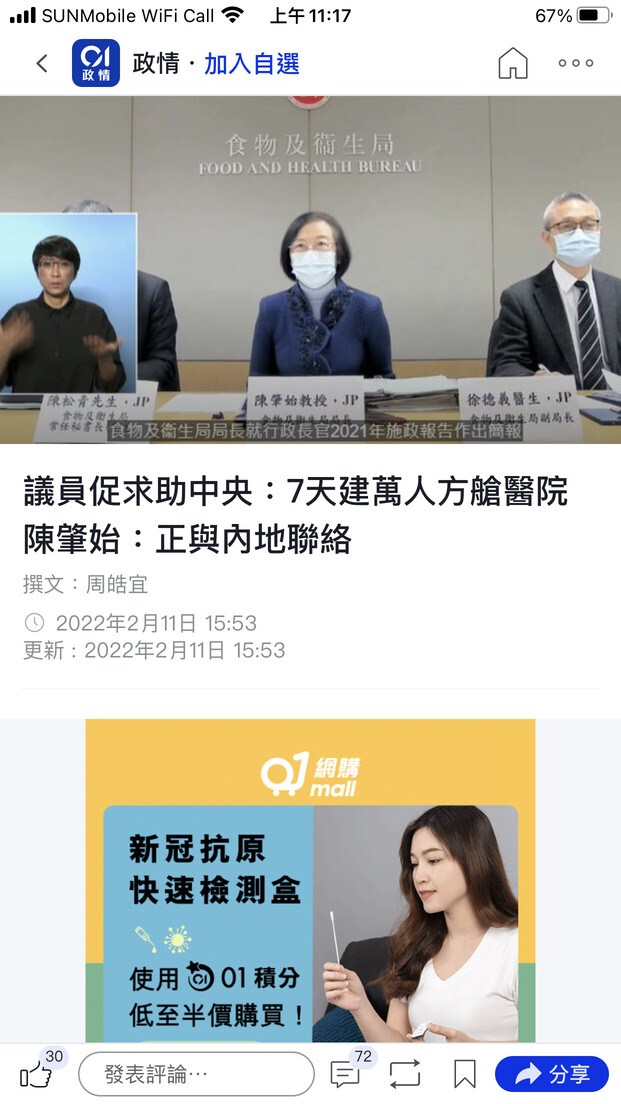Share the article via 分享 button
Image resolution: width=621 pixels, height=1104 pixels.
(x=551, y=1074)
